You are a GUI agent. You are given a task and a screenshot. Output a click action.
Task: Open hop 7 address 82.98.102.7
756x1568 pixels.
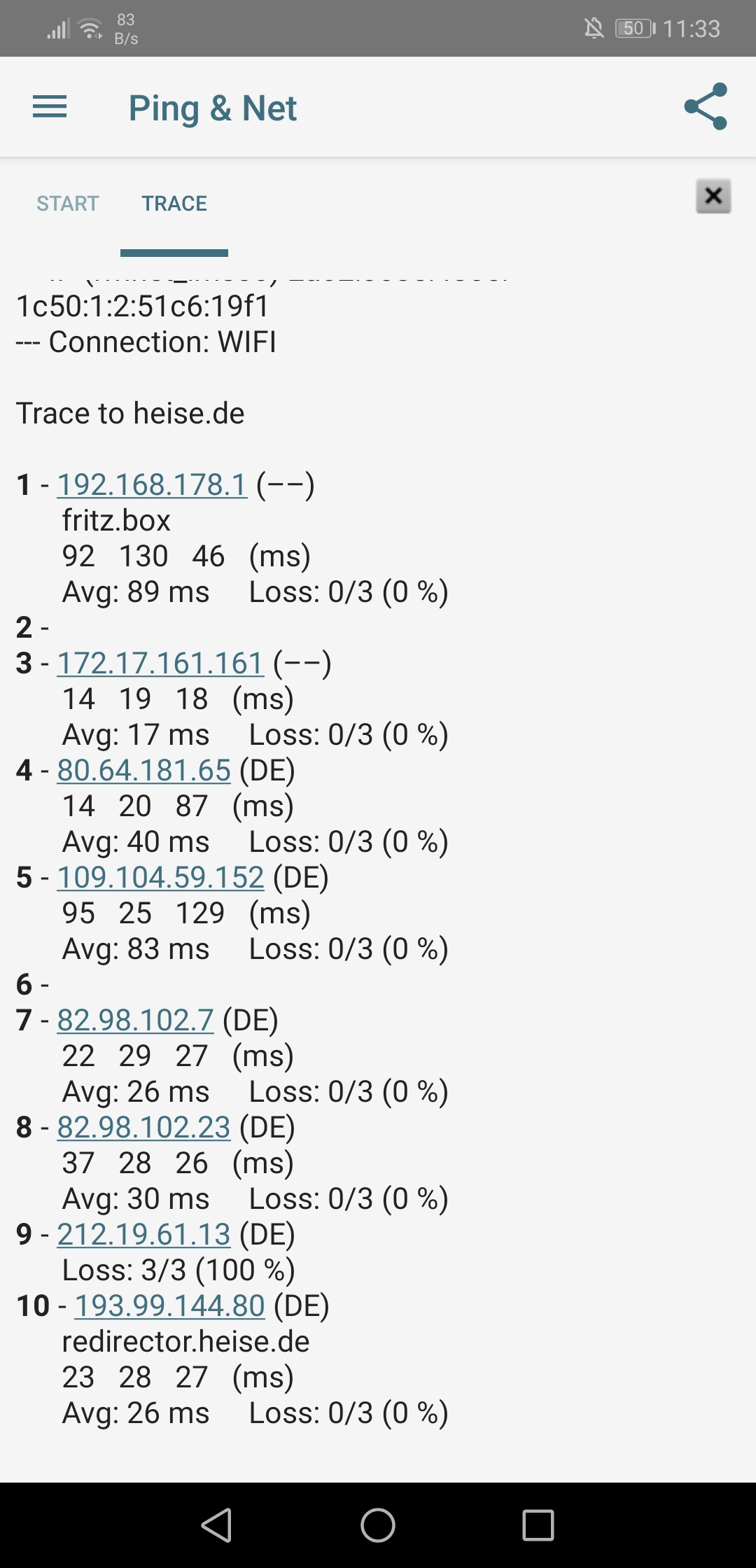pos(135,1020)
